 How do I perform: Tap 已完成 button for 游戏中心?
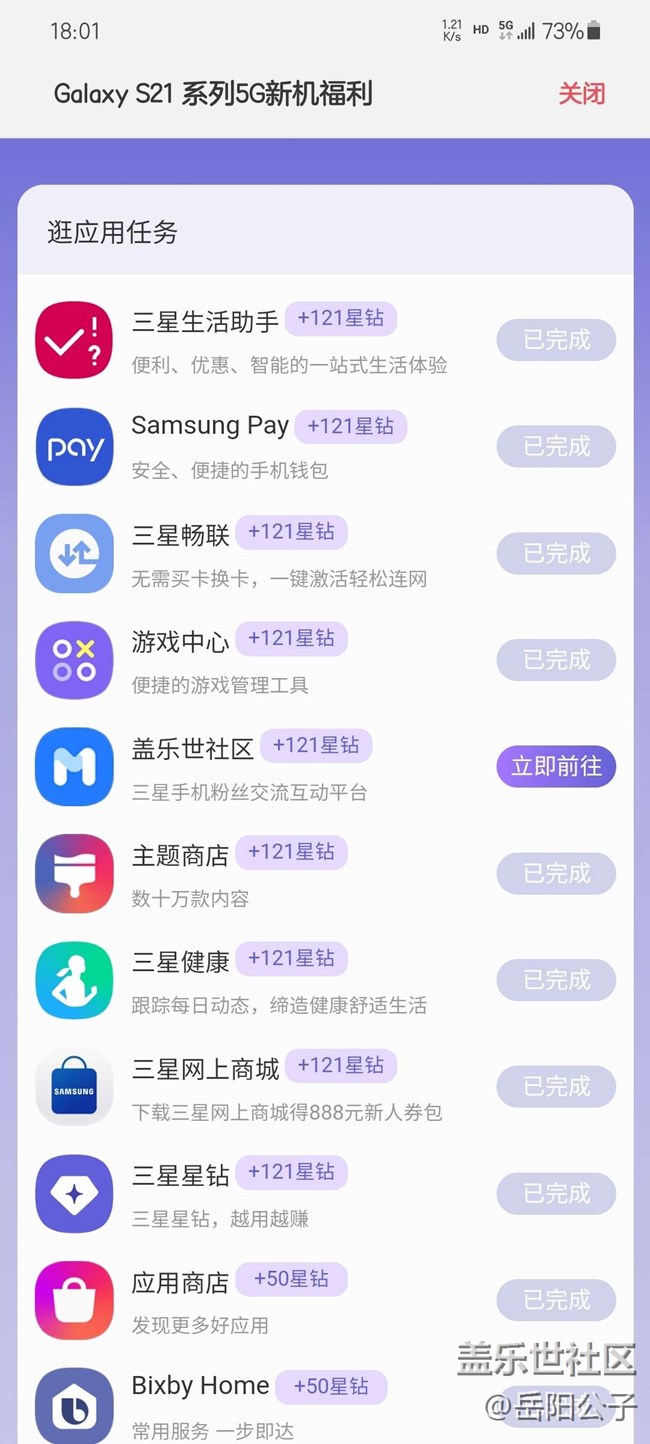tap(556, 660)
